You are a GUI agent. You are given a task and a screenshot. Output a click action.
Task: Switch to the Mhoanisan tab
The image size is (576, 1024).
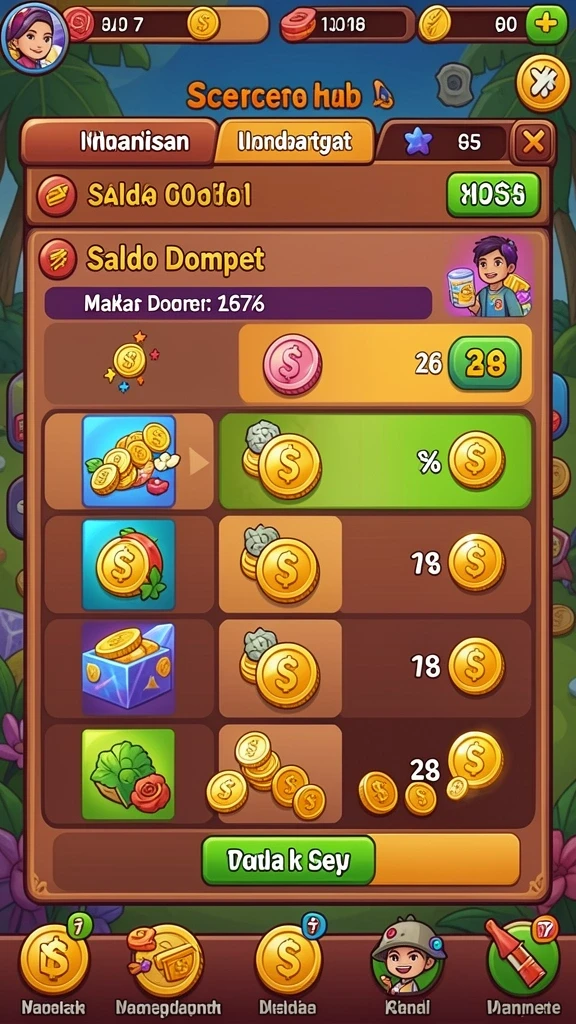coord(120,140)
